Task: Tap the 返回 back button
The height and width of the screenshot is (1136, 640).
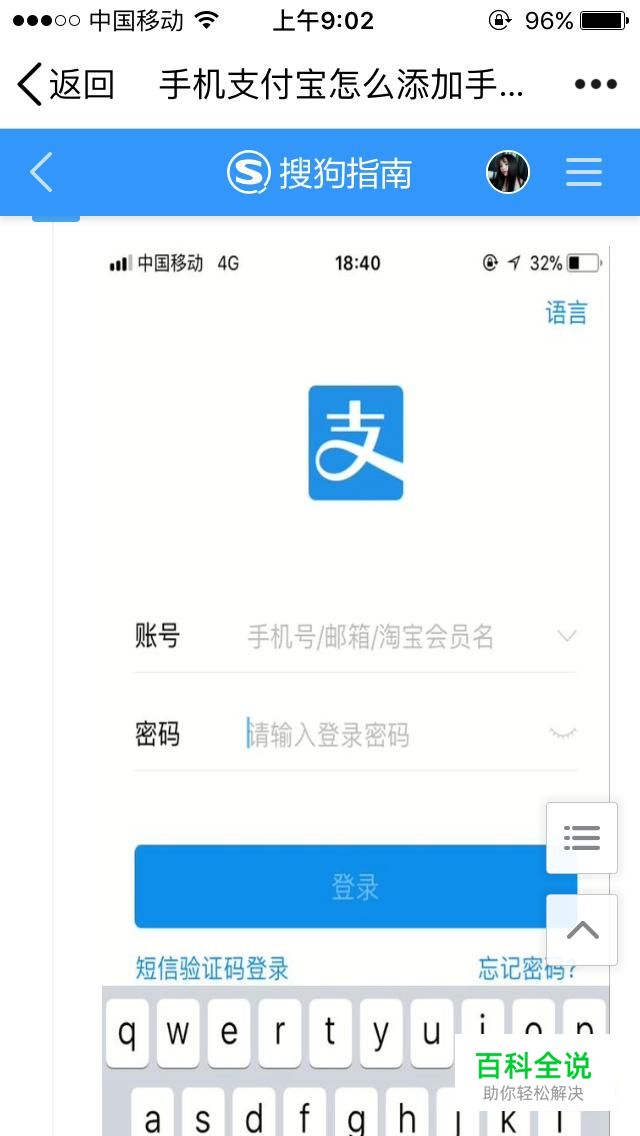Action: click(x=66, y=84)
